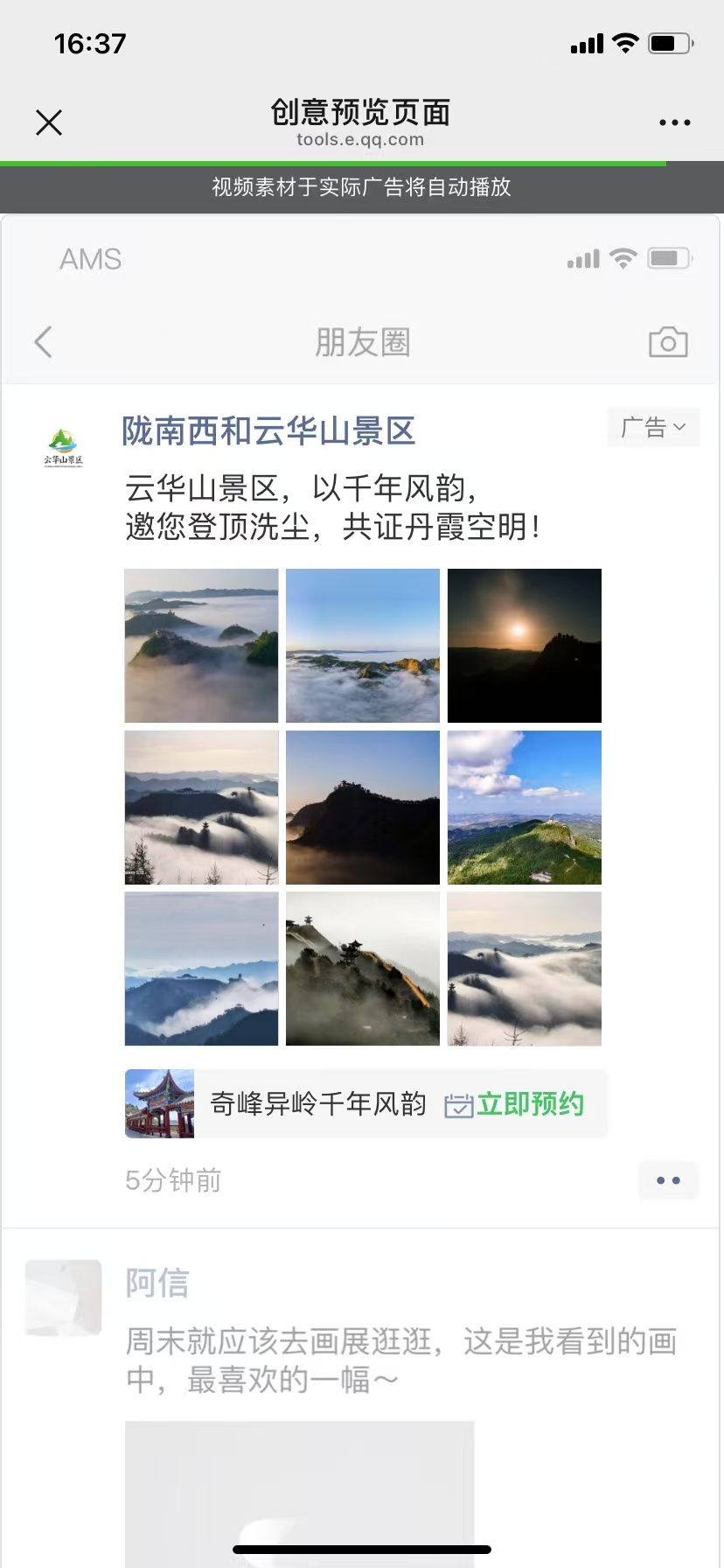Tap 立即预约 to book now
This screenshot has width=724, height=1568.
(x=515, y=1104)
